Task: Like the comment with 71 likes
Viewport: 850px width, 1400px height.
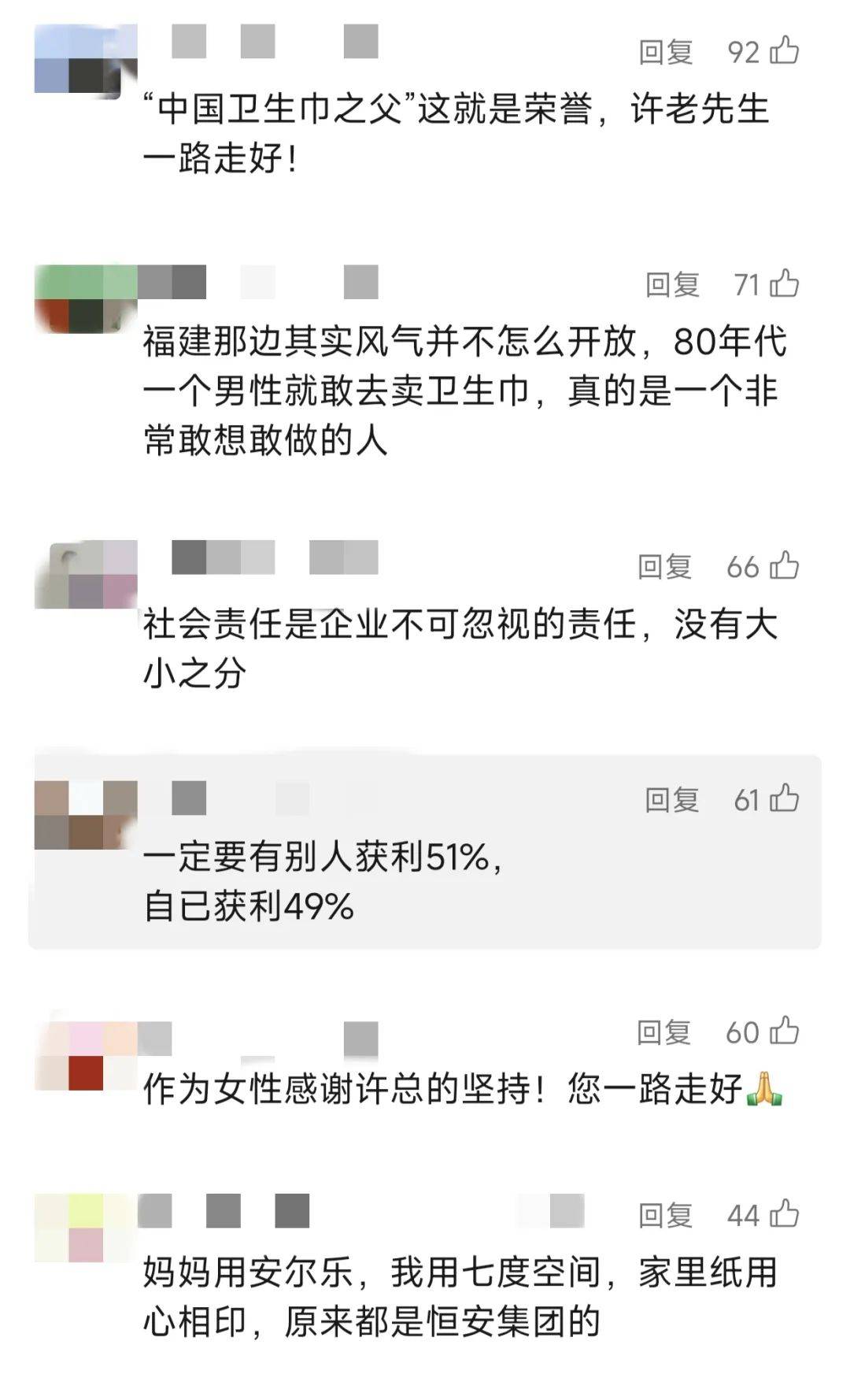Action: (784, 283)
